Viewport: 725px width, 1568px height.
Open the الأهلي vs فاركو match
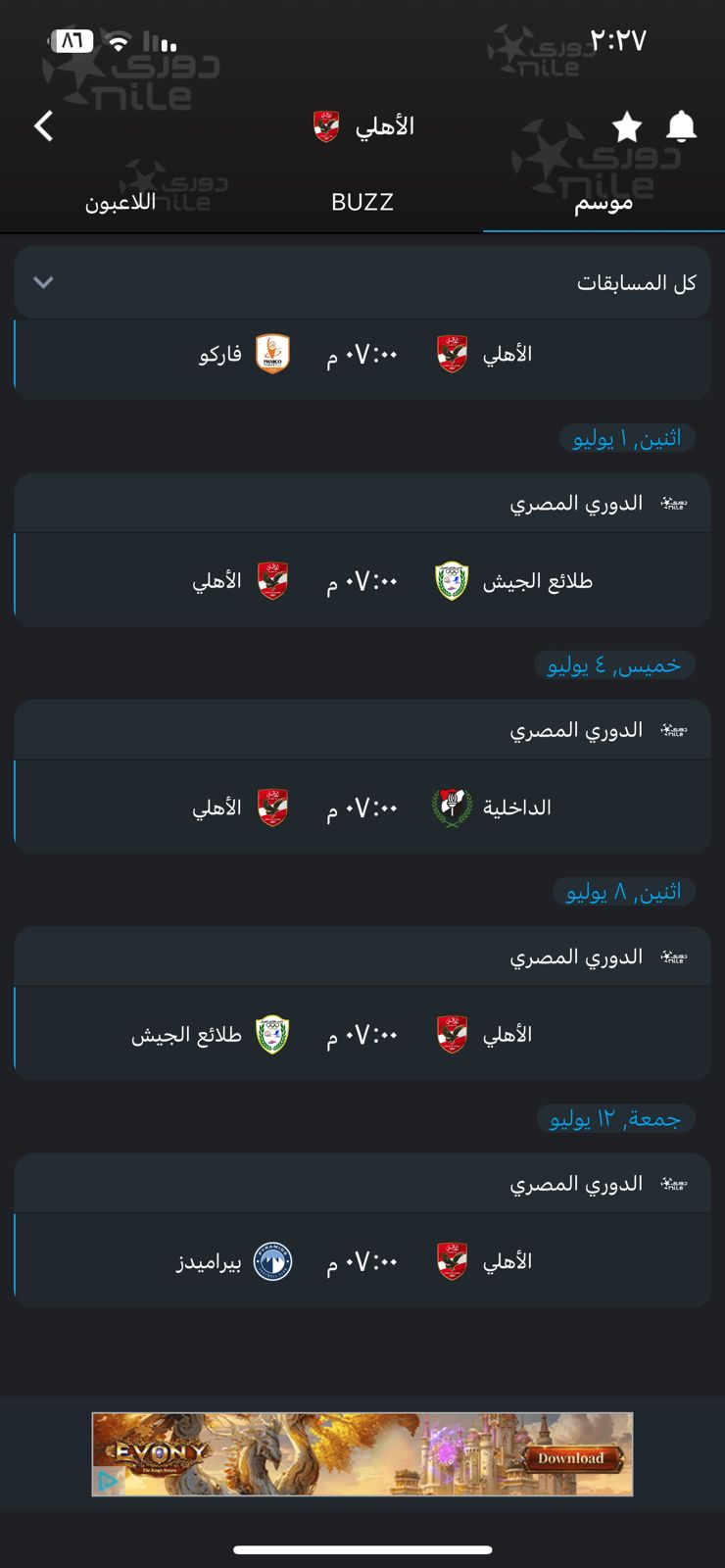(x=362, y=355)
